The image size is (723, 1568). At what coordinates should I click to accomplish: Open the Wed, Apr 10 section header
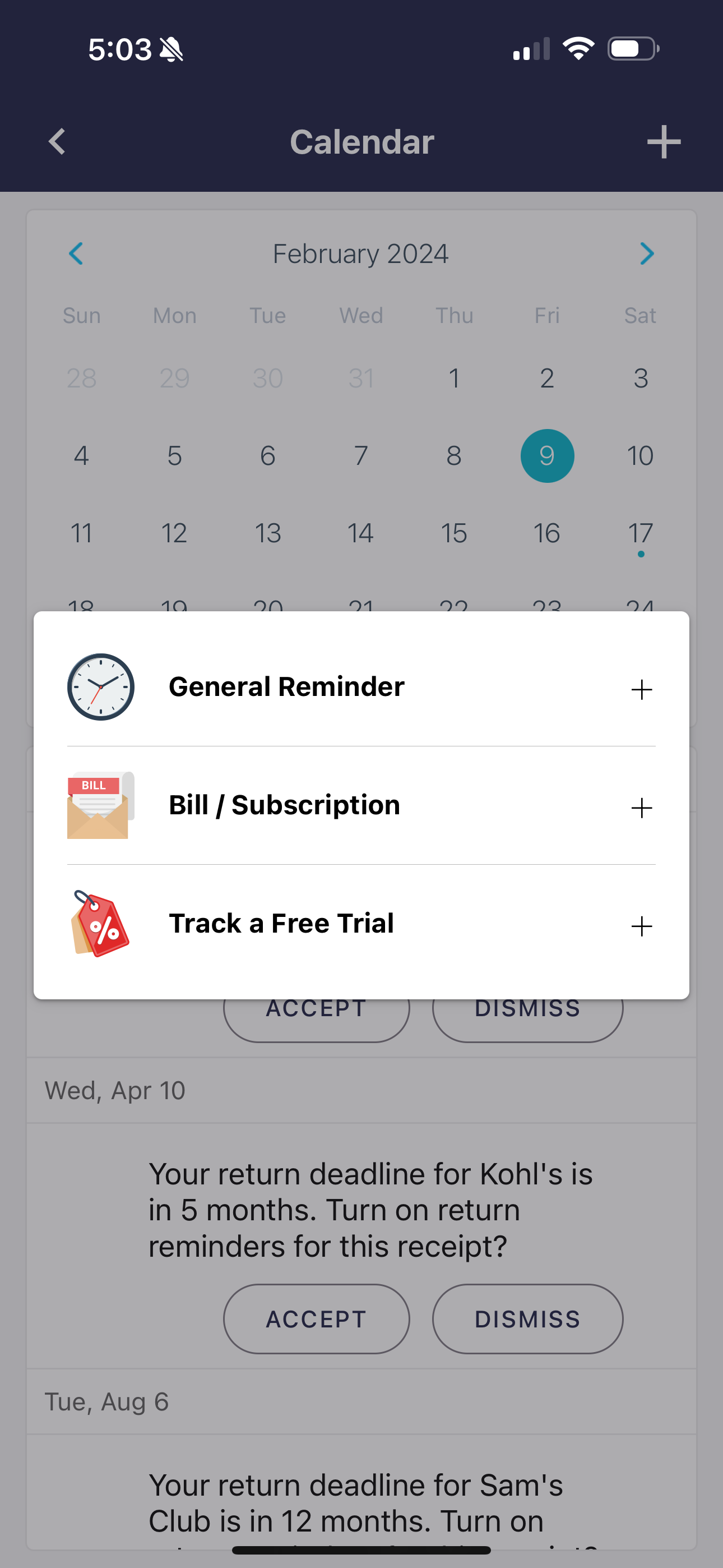pyautogui.click(x=114, y=1090)
